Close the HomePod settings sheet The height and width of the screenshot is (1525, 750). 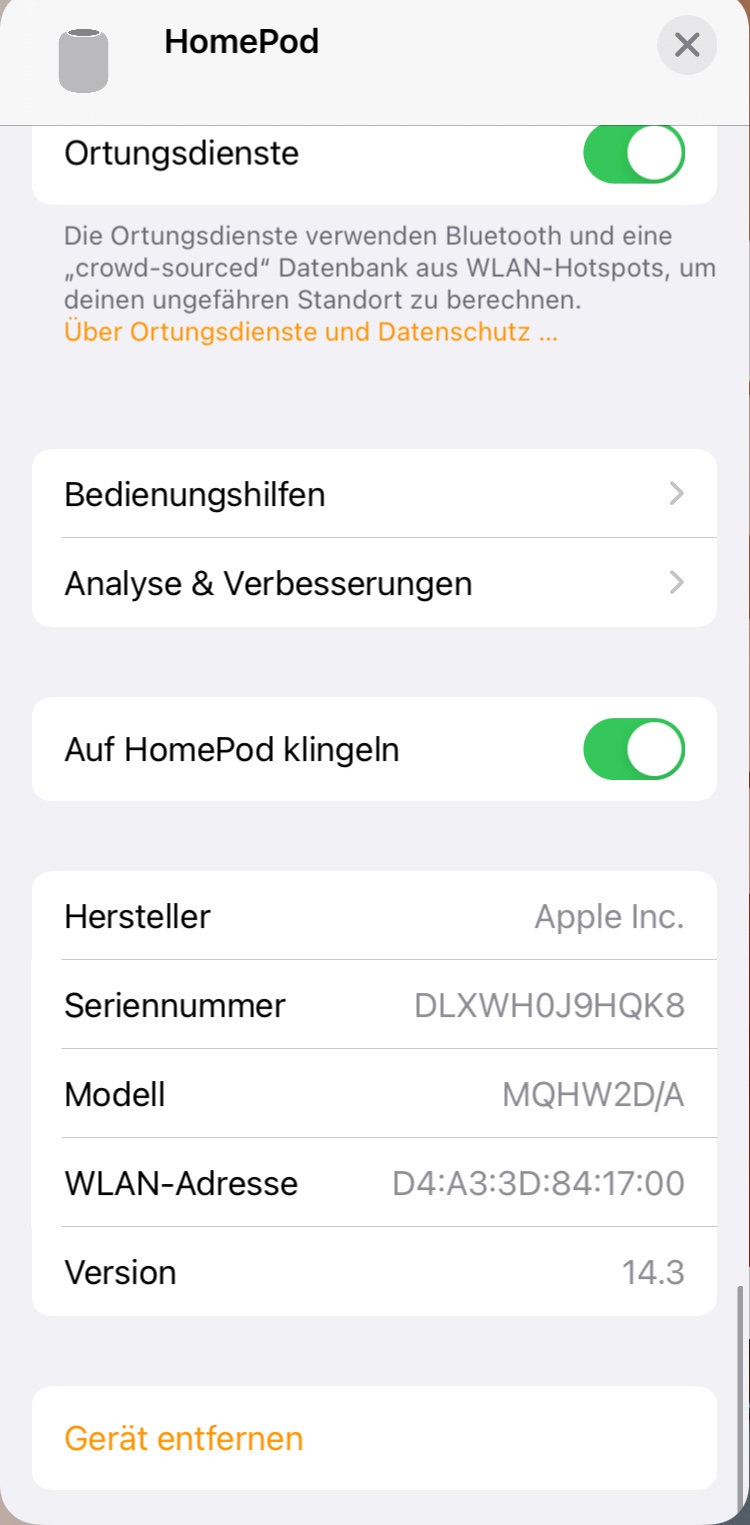(686, 45)
